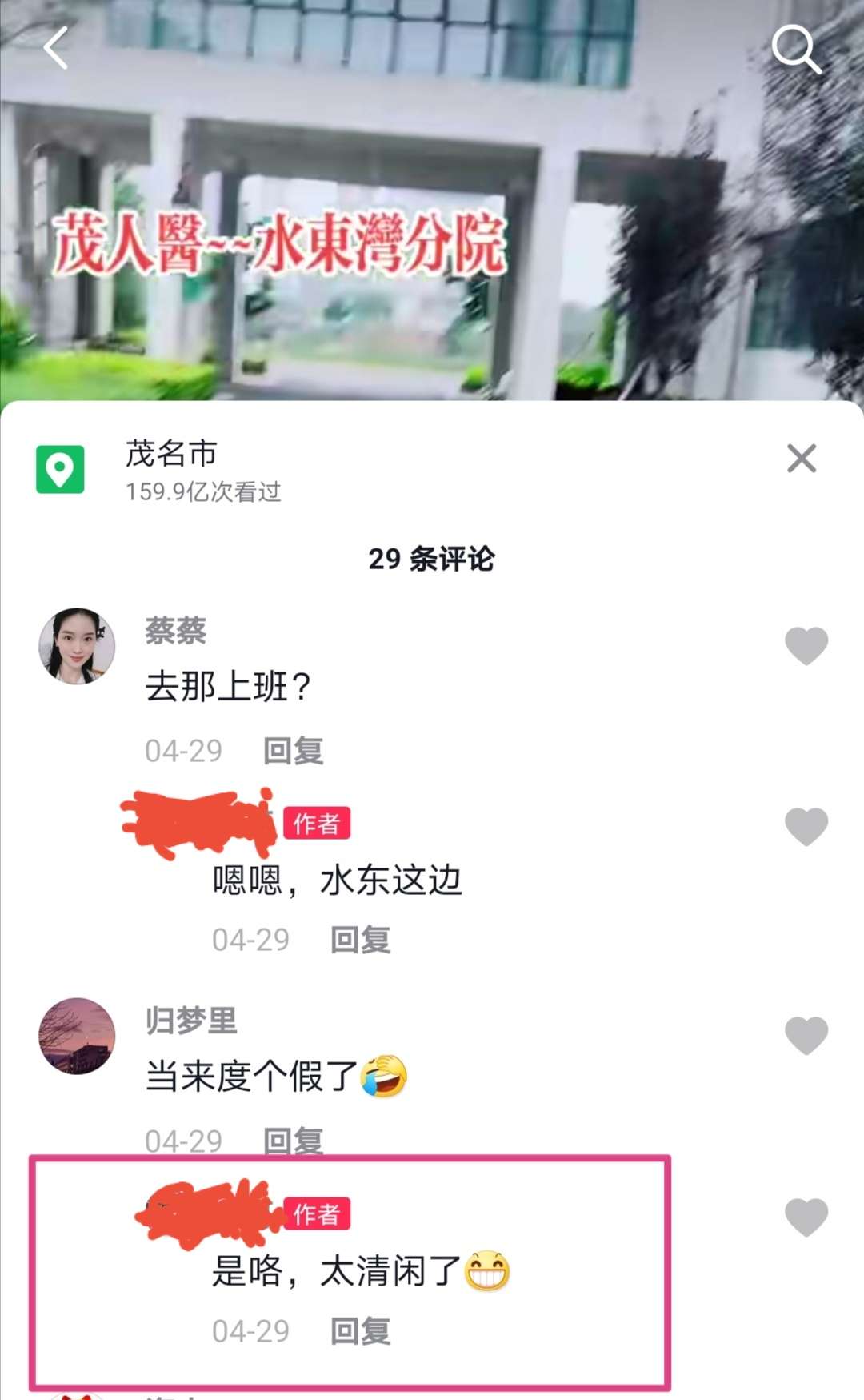Like the author's reply 嗯嗯，水东这边
Image resolution: width=864 pixels, height=1400 pixels.
tap(806, 826)
